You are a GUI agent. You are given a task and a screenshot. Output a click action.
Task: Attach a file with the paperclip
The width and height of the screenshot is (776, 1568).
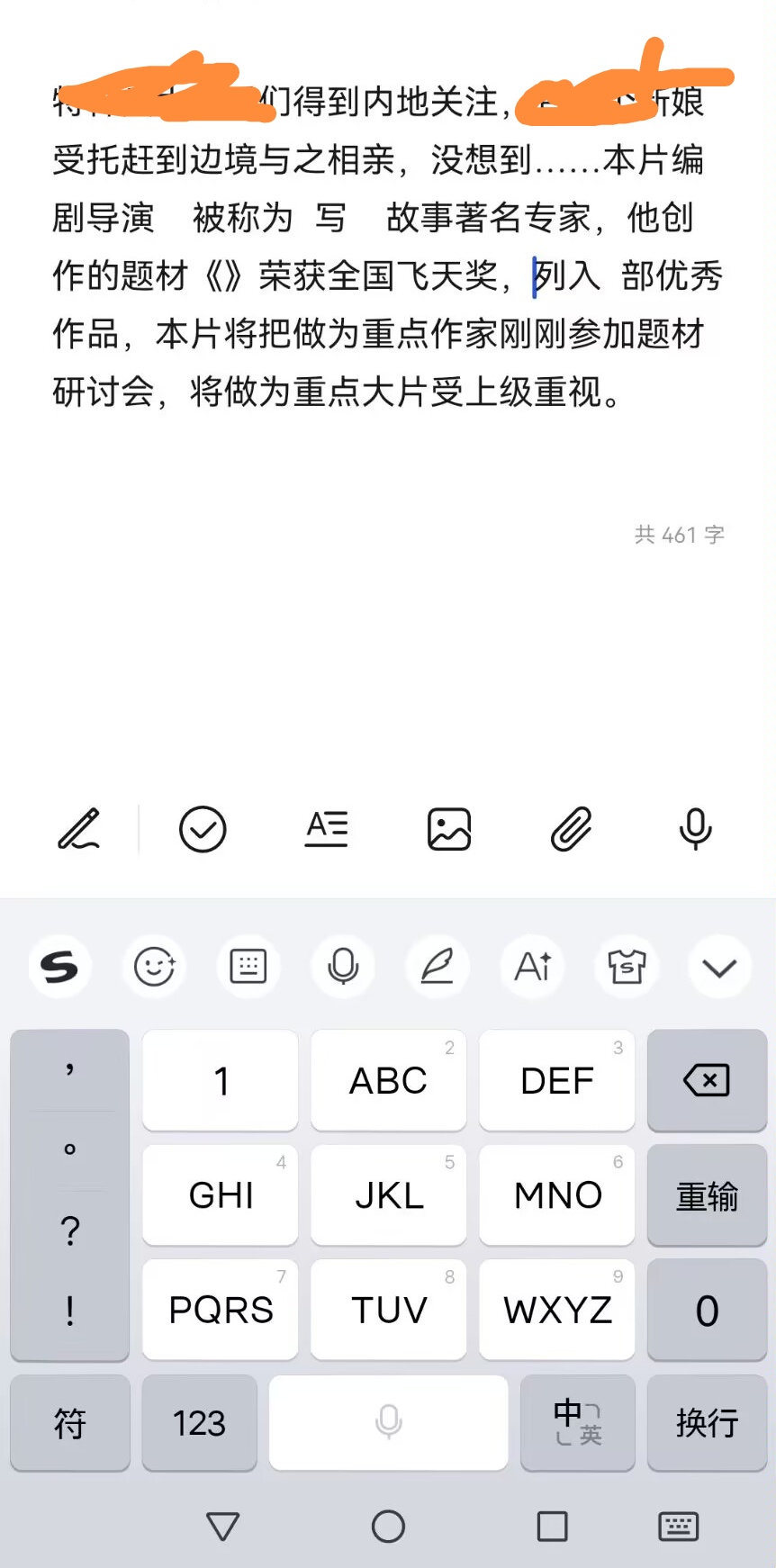point(572,829)
